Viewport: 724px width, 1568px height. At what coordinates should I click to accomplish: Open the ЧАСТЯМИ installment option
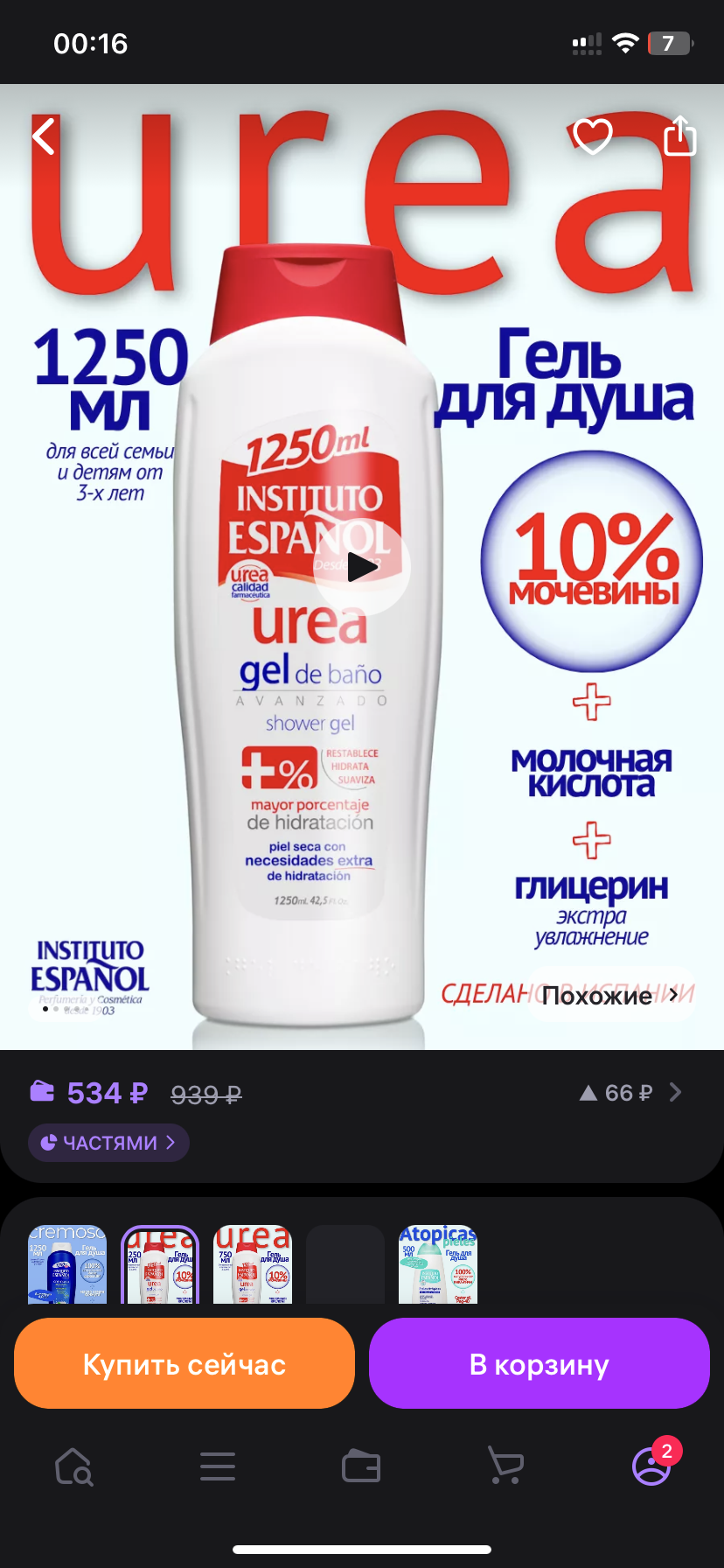[x=109, y=1143]
